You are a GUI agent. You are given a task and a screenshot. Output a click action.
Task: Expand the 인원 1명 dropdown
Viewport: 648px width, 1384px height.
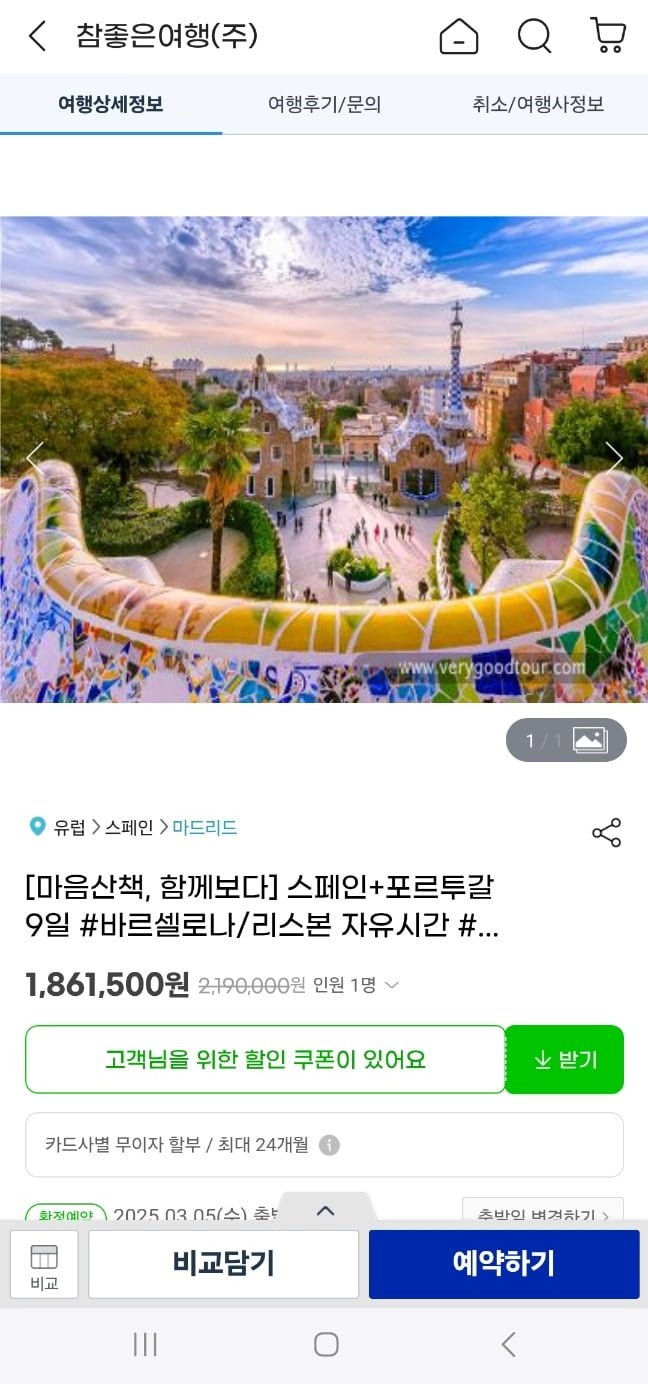[356, 985]
